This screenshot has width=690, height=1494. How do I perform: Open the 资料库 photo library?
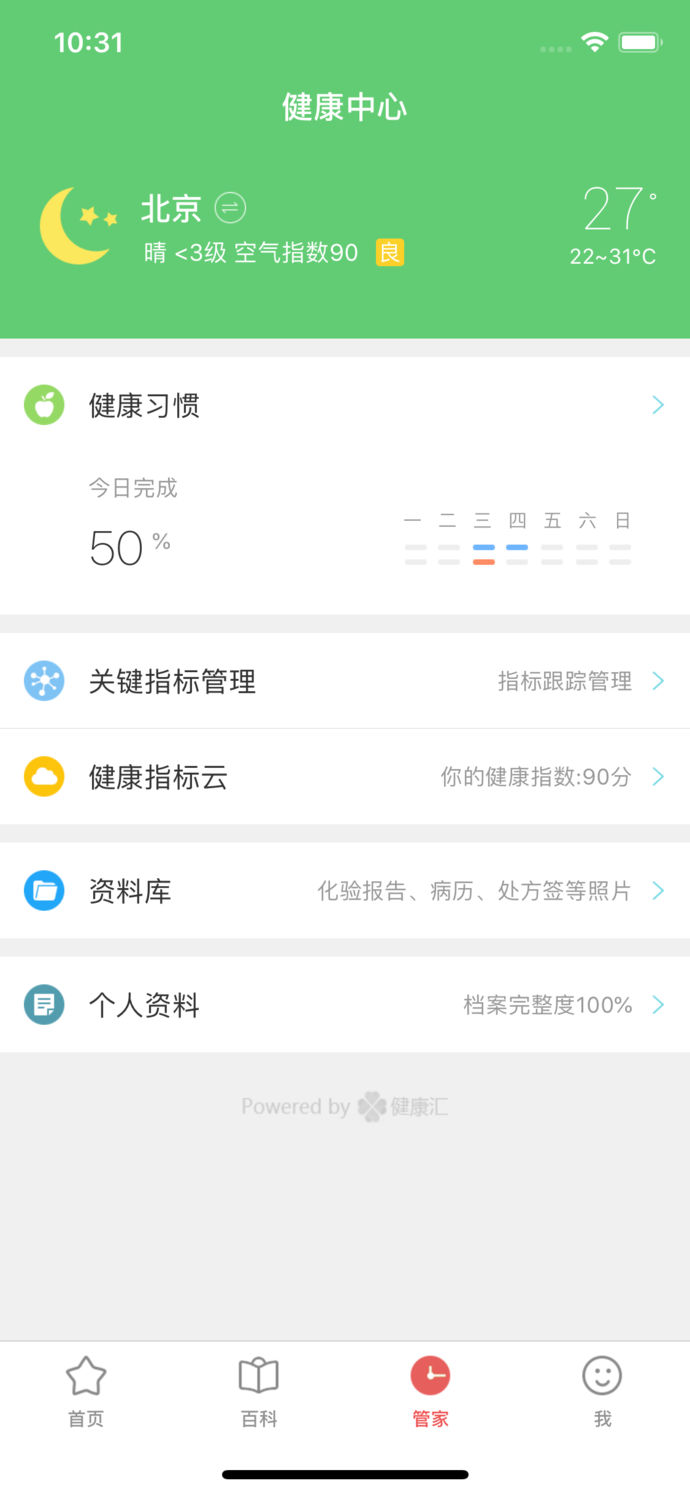(x=345, y=890)
